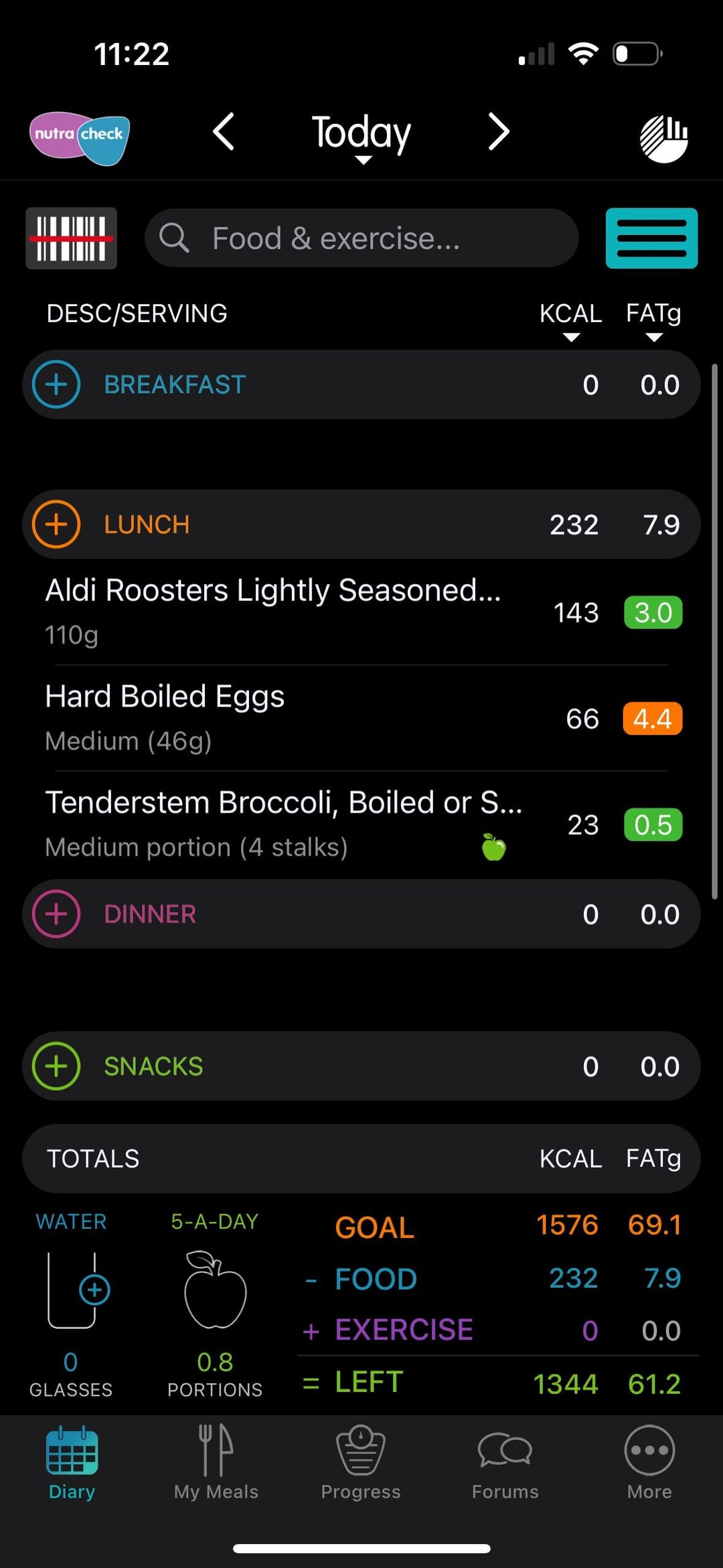
Task: Change the FATg column nutrient
Action: tap(653, 320)
